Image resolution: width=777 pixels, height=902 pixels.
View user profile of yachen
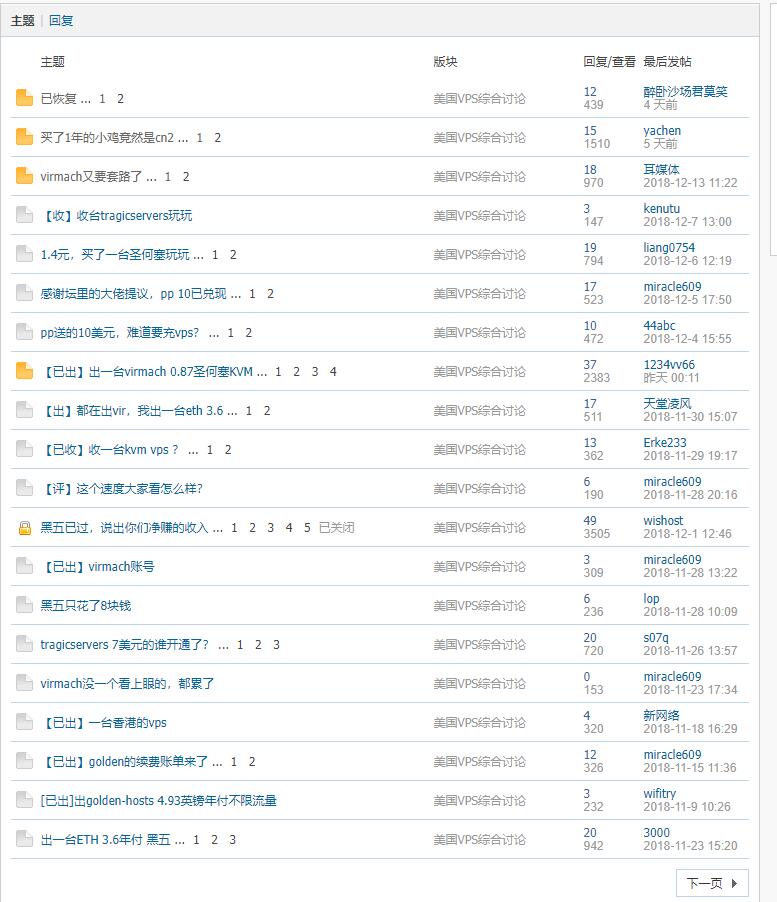pyautogui.click(x=662, y=131)
